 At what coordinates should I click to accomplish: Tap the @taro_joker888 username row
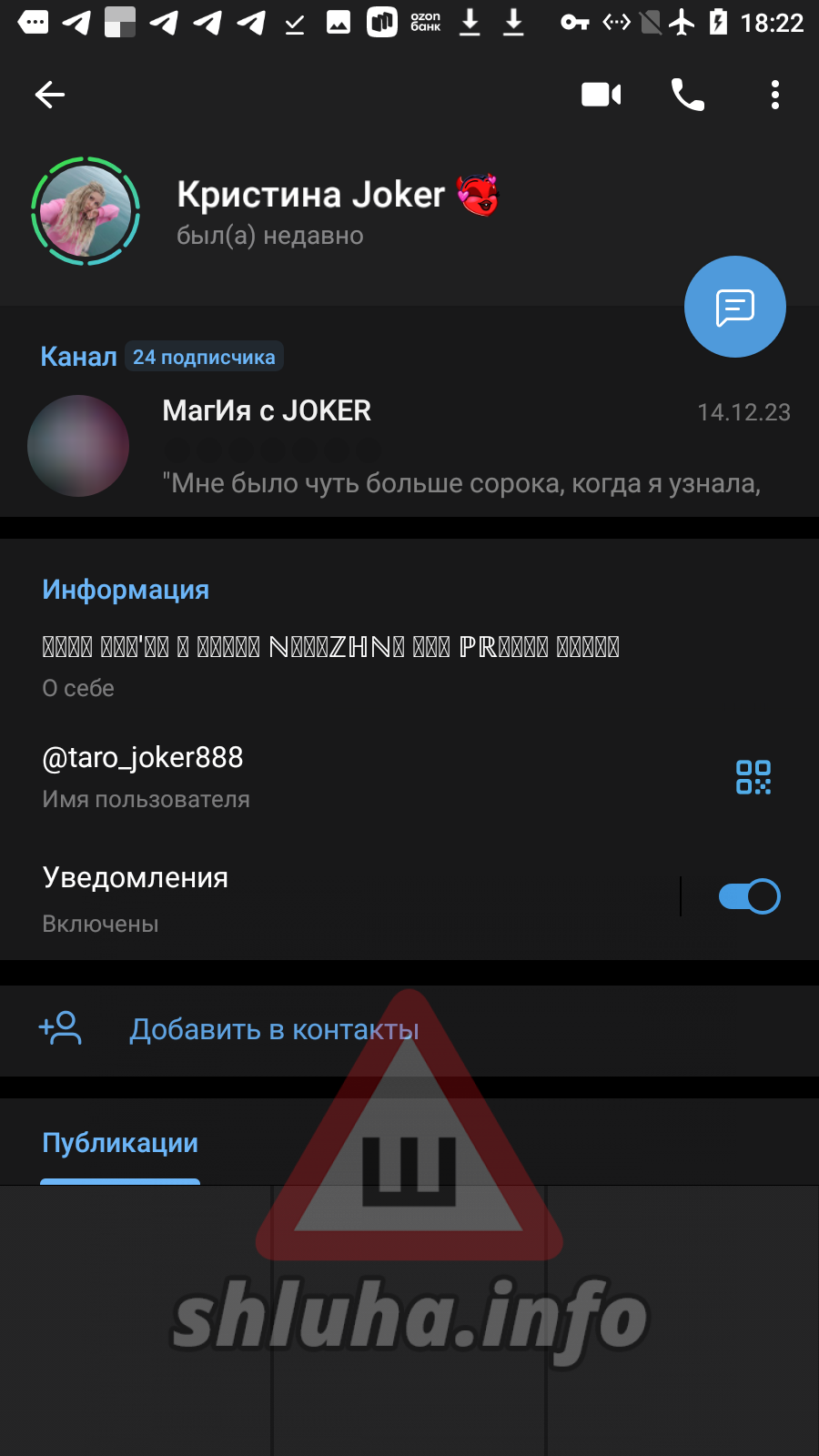tap(364, 777)
